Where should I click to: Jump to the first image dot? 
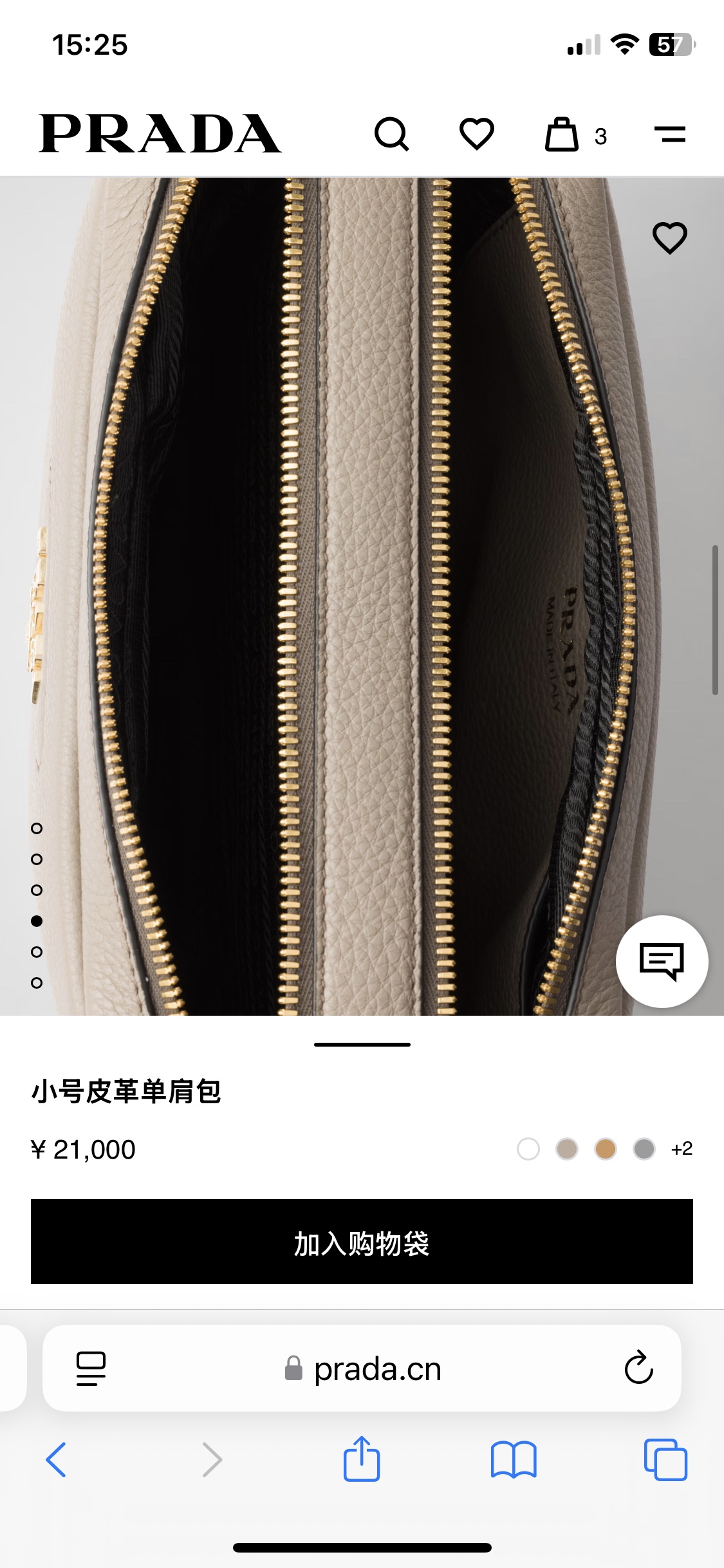pyautogui.click(x=37, y=828)
